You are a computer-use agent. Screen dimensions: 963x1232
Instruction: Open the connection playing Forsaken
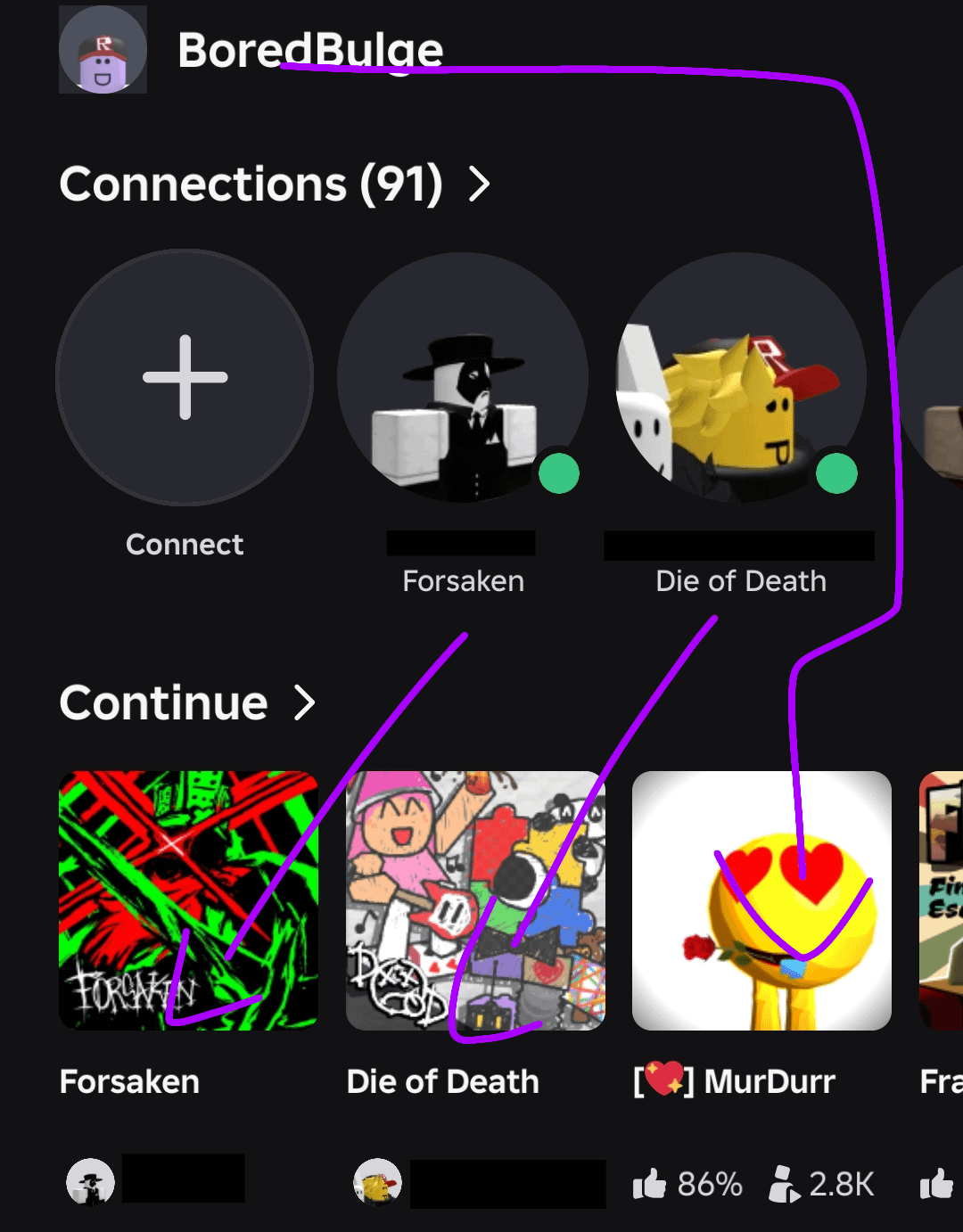point(462,377)
